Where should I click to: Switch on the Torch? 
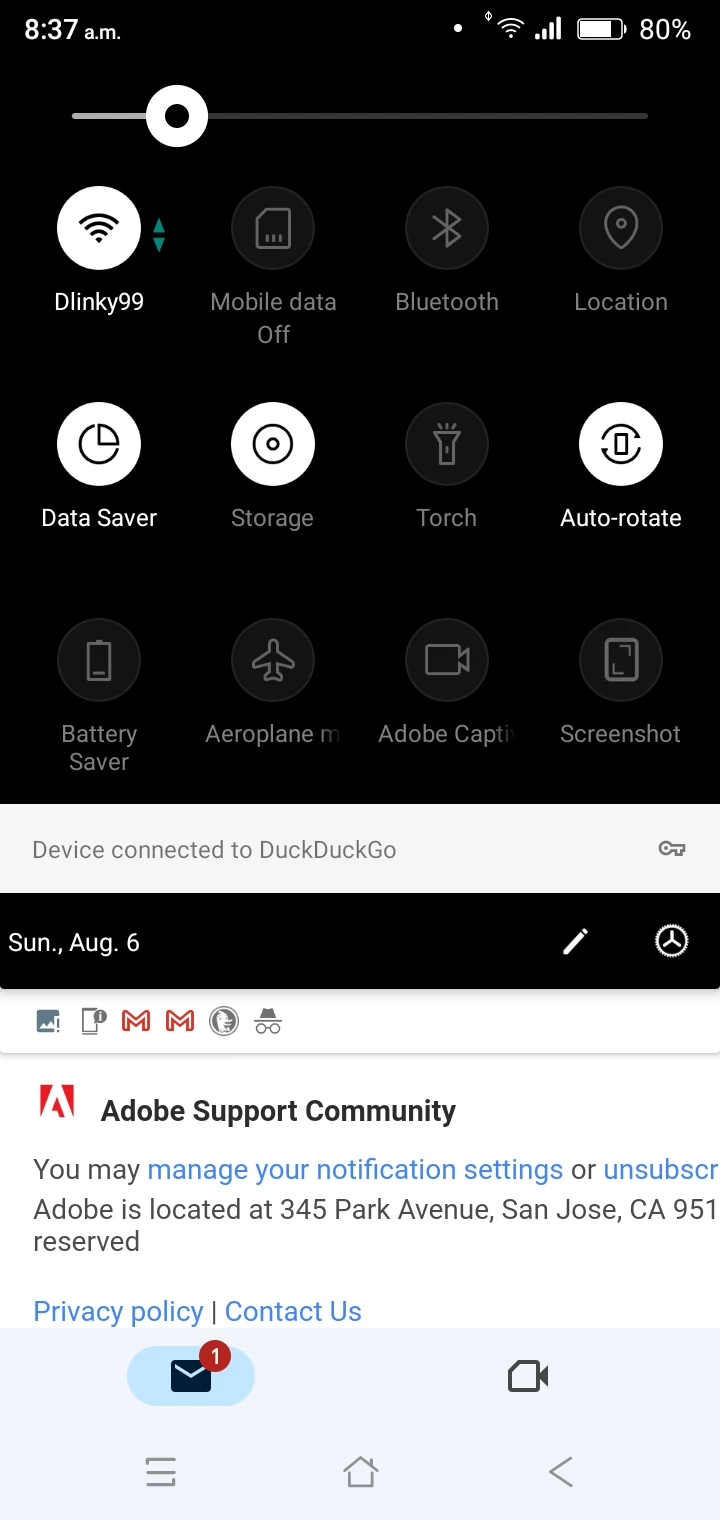click(x=447, y=444)
